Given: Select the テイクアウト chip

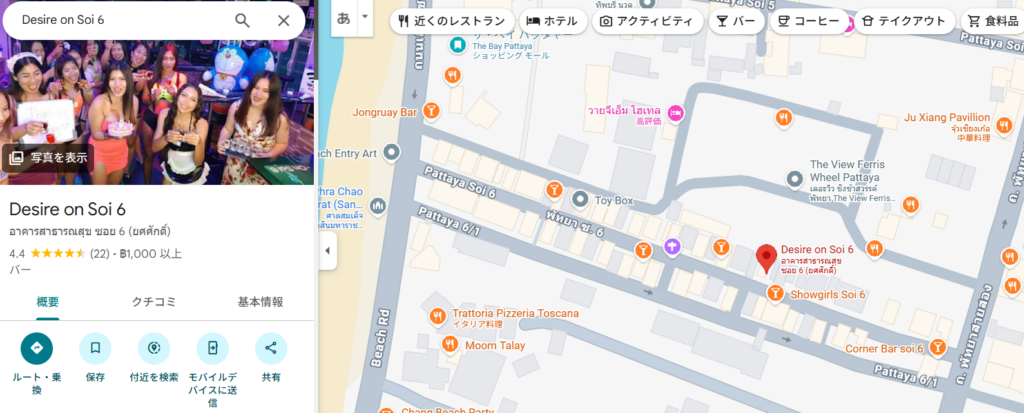Looking at the screenshot, I should pyautogui.click(x=903, y=20).
